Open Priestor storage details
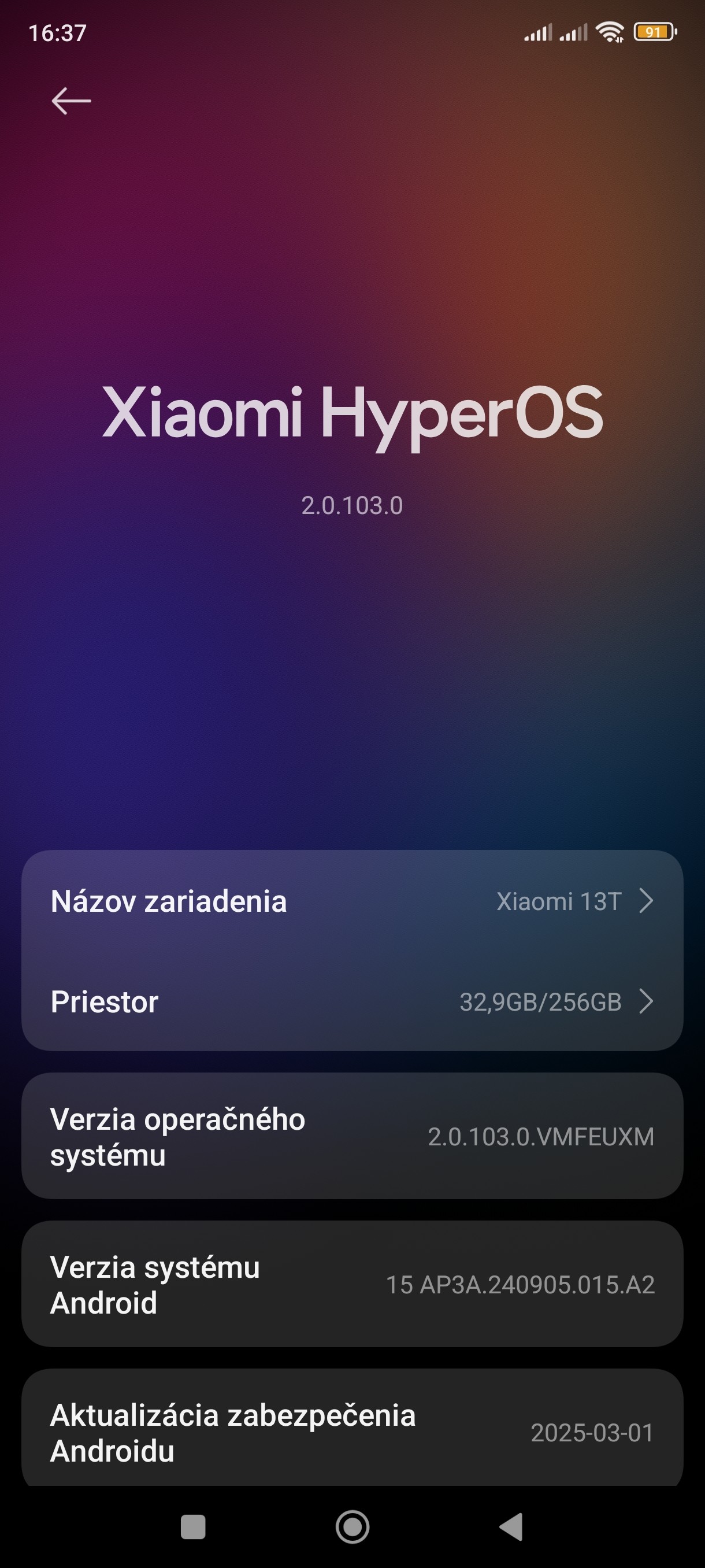This screenshot has height=1568, width=705. click(x=352, y=1001)
